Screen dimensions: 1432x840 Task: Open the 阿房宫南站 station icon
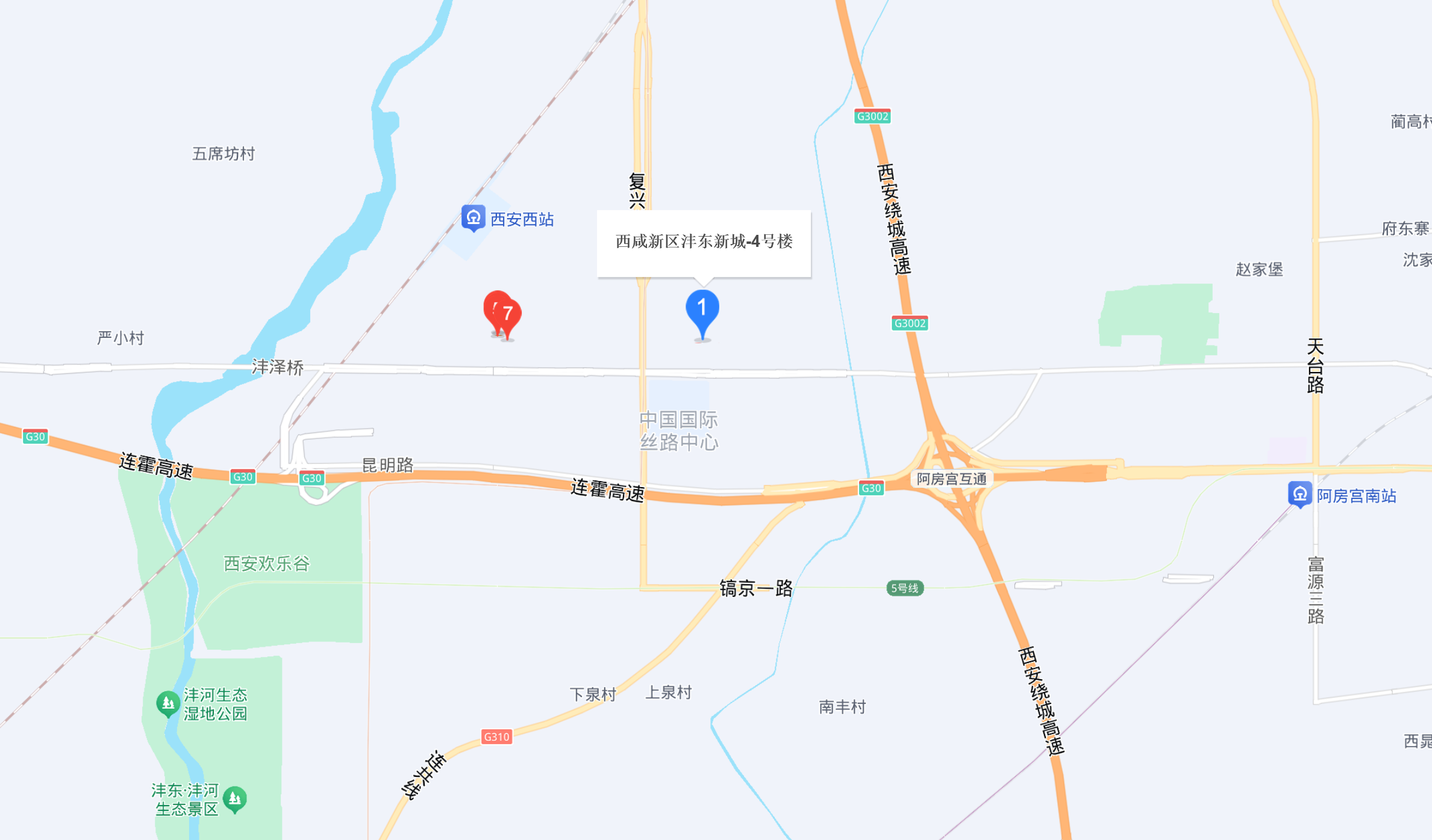1299,495
